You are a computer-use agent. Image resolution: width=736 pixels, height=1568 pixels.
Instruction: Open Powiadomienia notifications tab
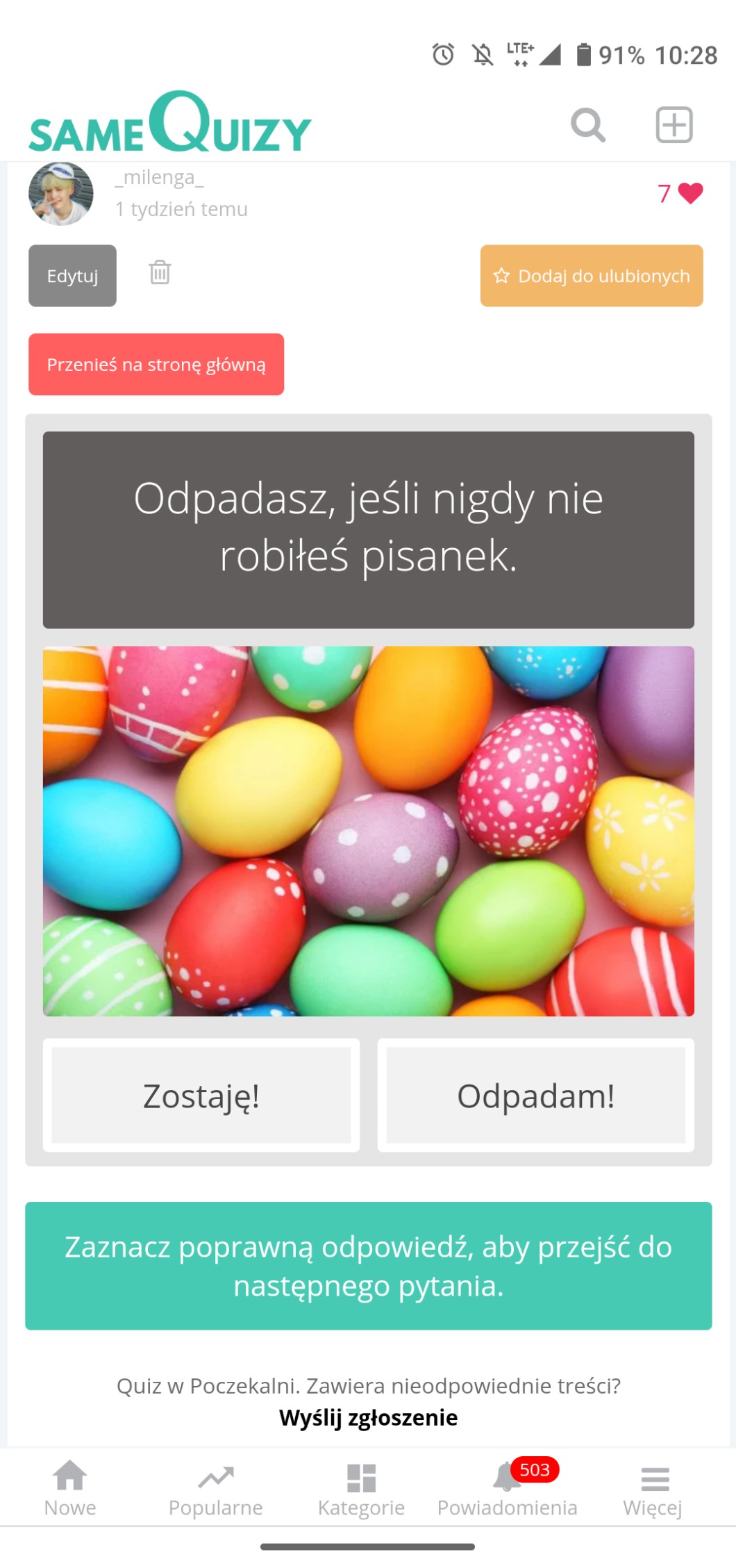click(508, 1487)
